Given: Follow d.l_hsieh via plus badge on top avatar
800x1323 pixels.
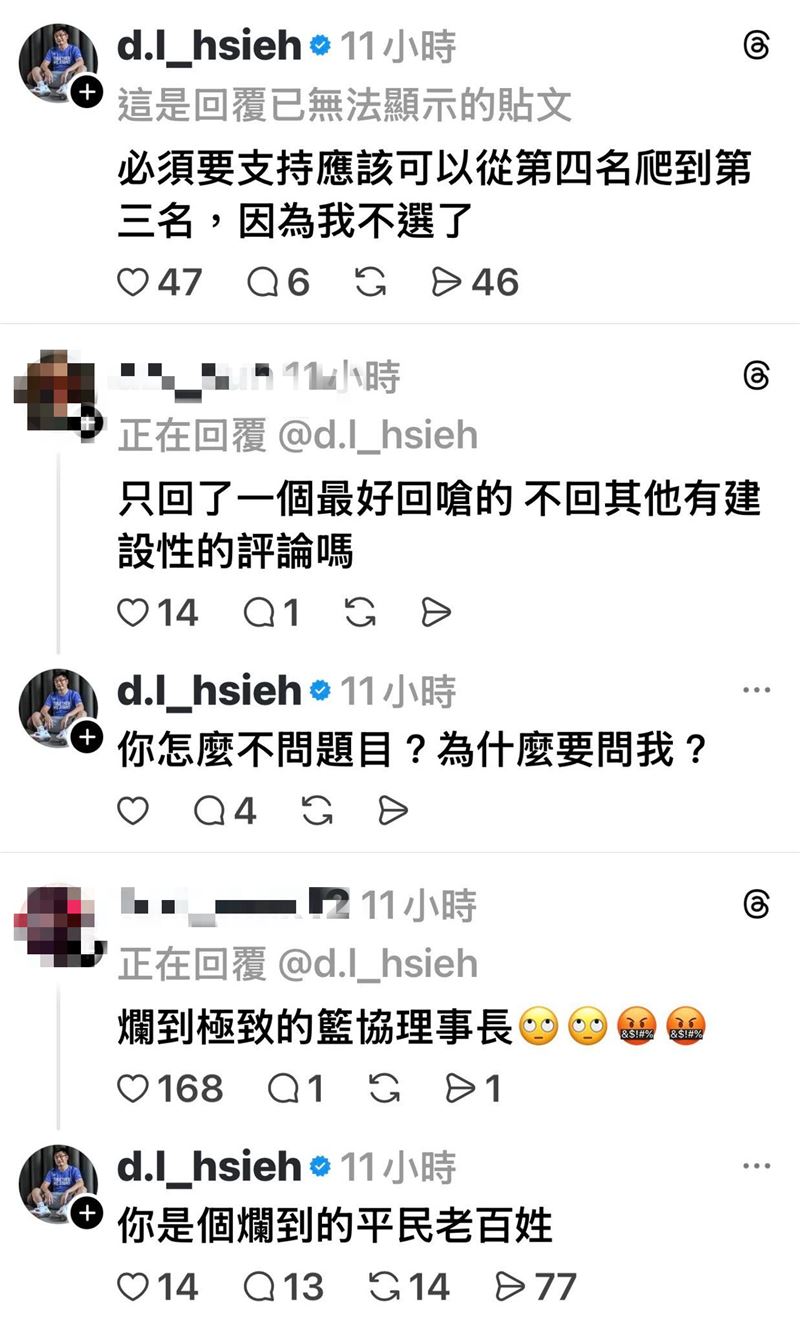Looking at the screenshot, I should pos(88,93).
